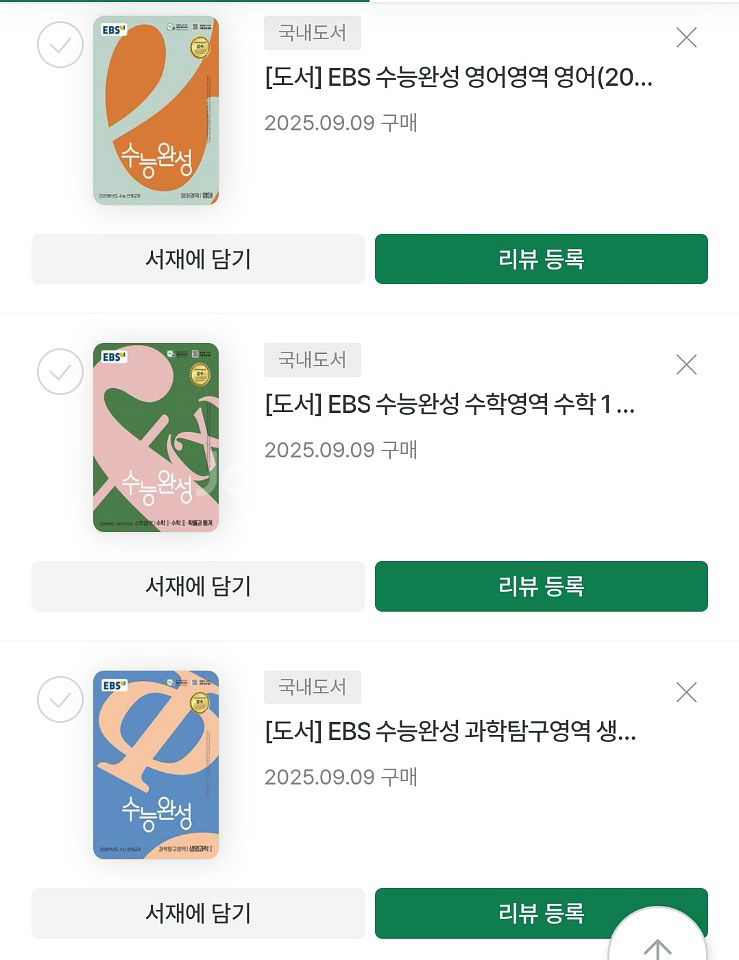
Task: Click 서재에 담기 for the math book
Action: tap(197, 586)
